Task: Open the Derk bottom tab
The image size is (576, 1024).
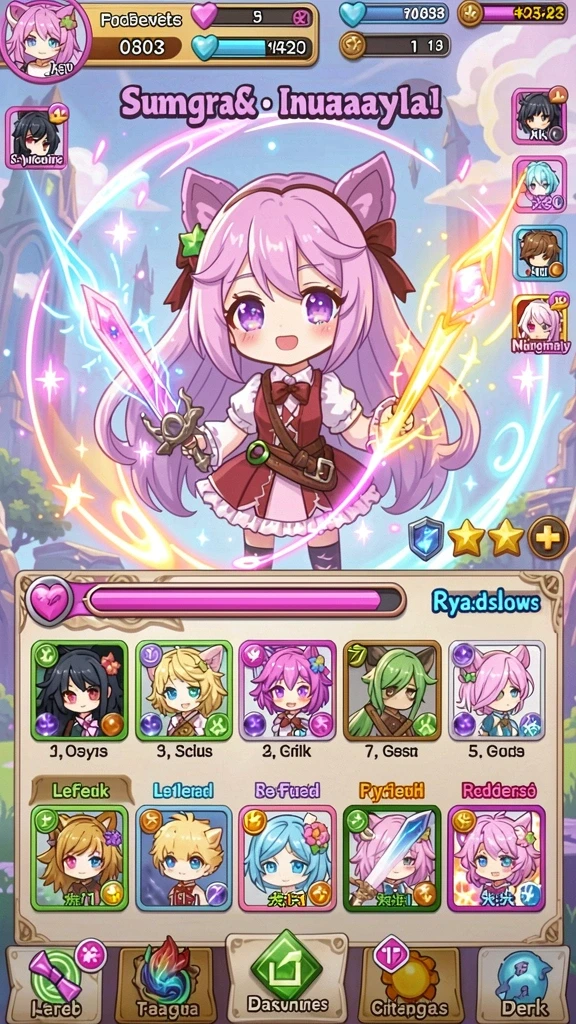Action: (522, 985)
